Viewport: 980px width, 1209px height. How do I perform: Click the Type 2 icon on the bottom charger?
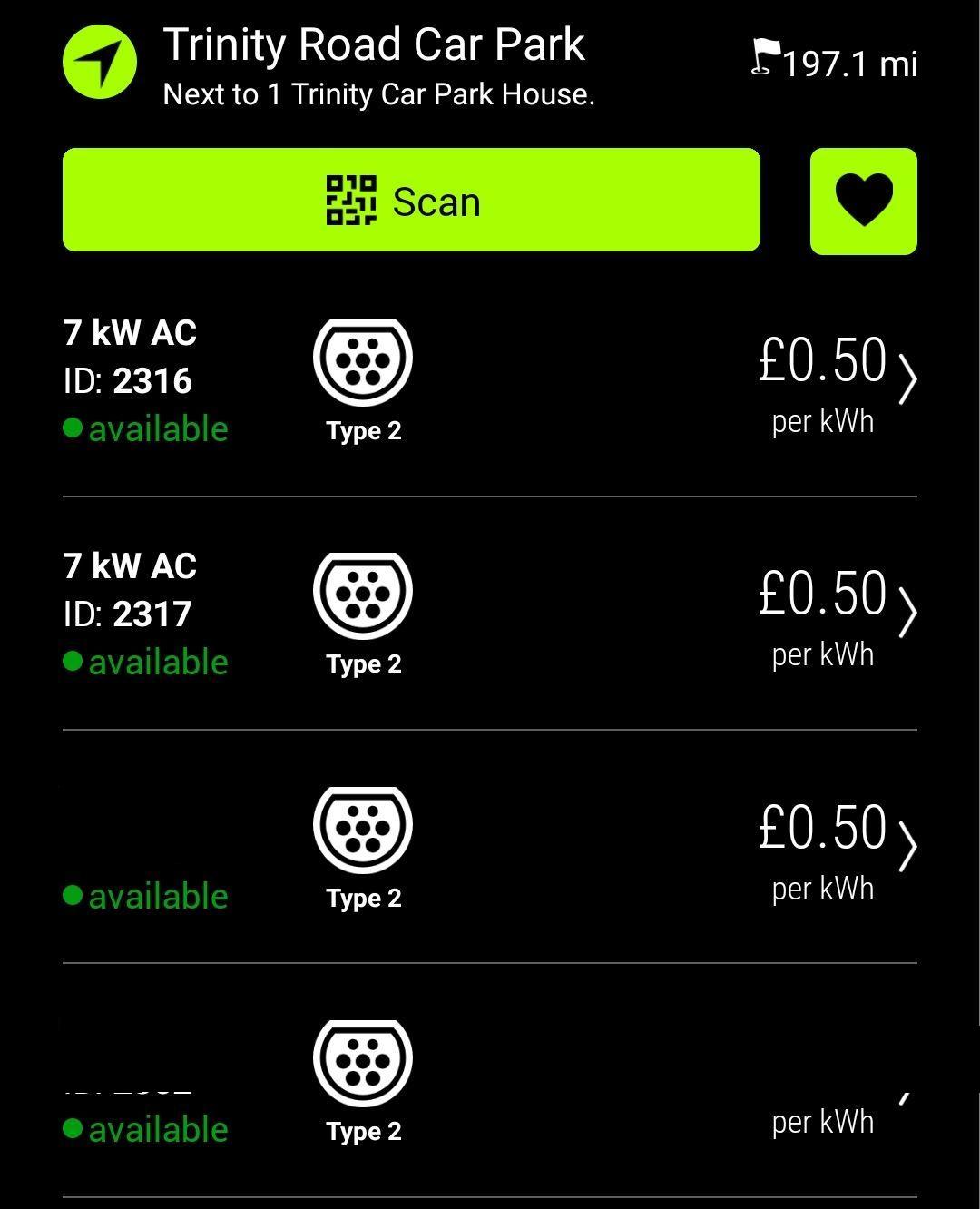coord(364,1060)
